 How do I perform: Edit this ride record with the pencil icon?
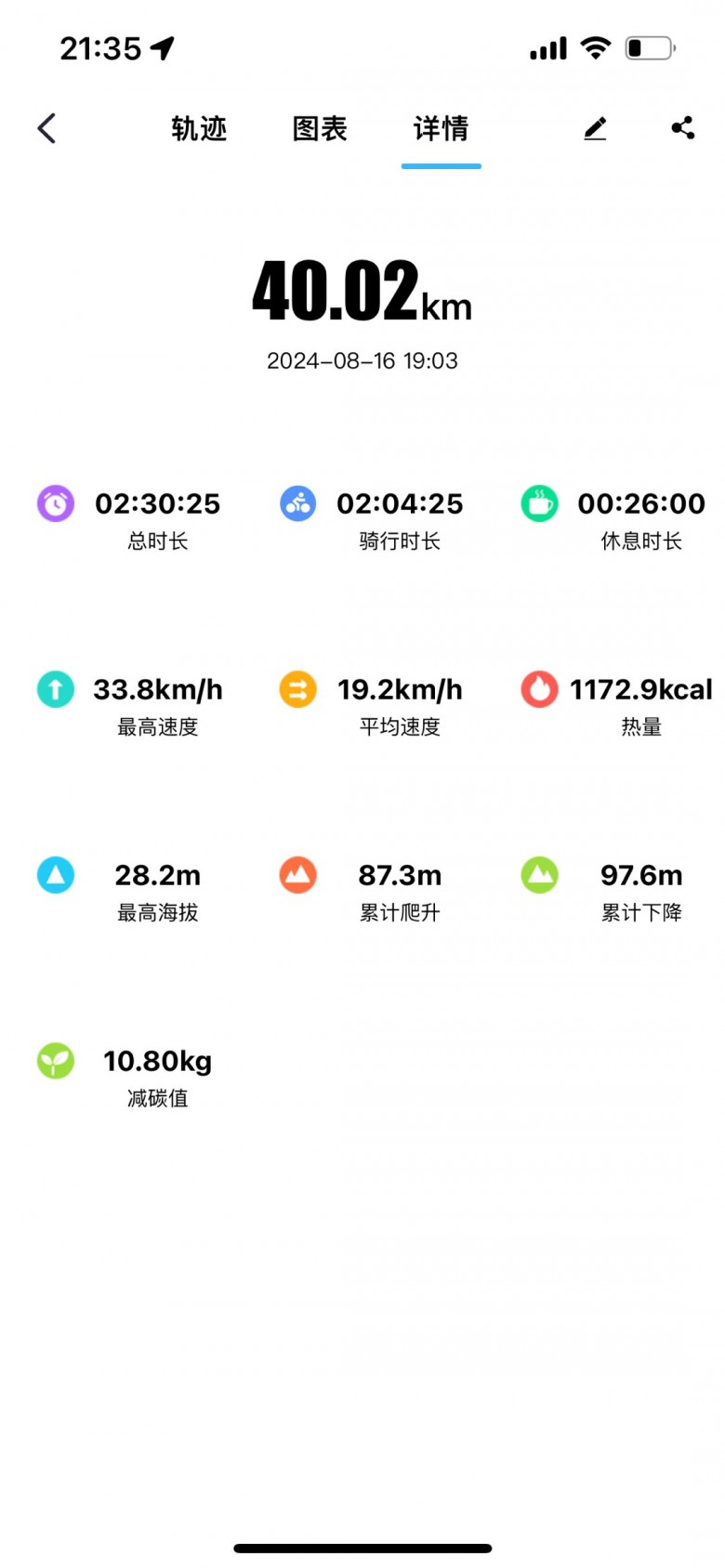595,128
